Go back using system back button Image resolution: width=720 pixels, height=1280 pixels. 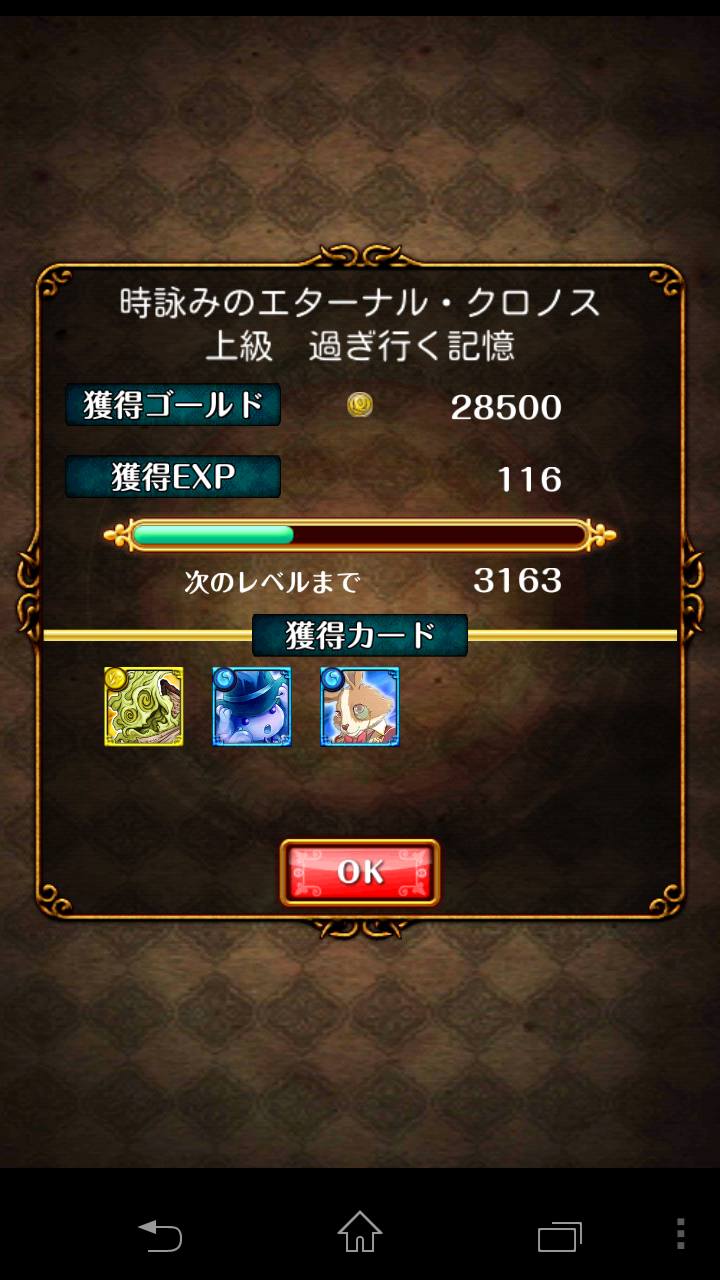pyautogui.click(x=160, y=1235)
